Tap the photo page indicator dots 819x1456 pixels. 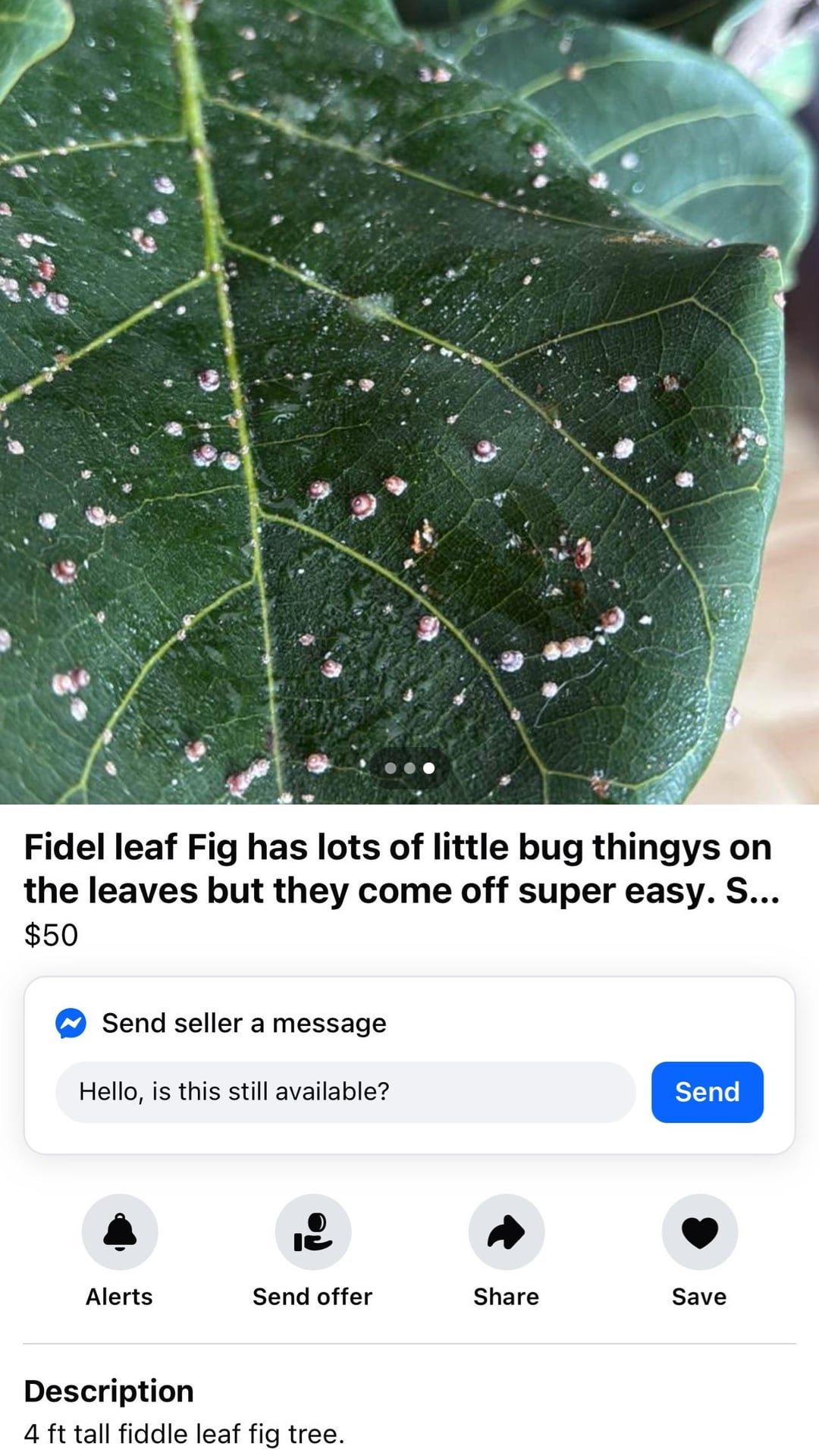tap(409, 768)
